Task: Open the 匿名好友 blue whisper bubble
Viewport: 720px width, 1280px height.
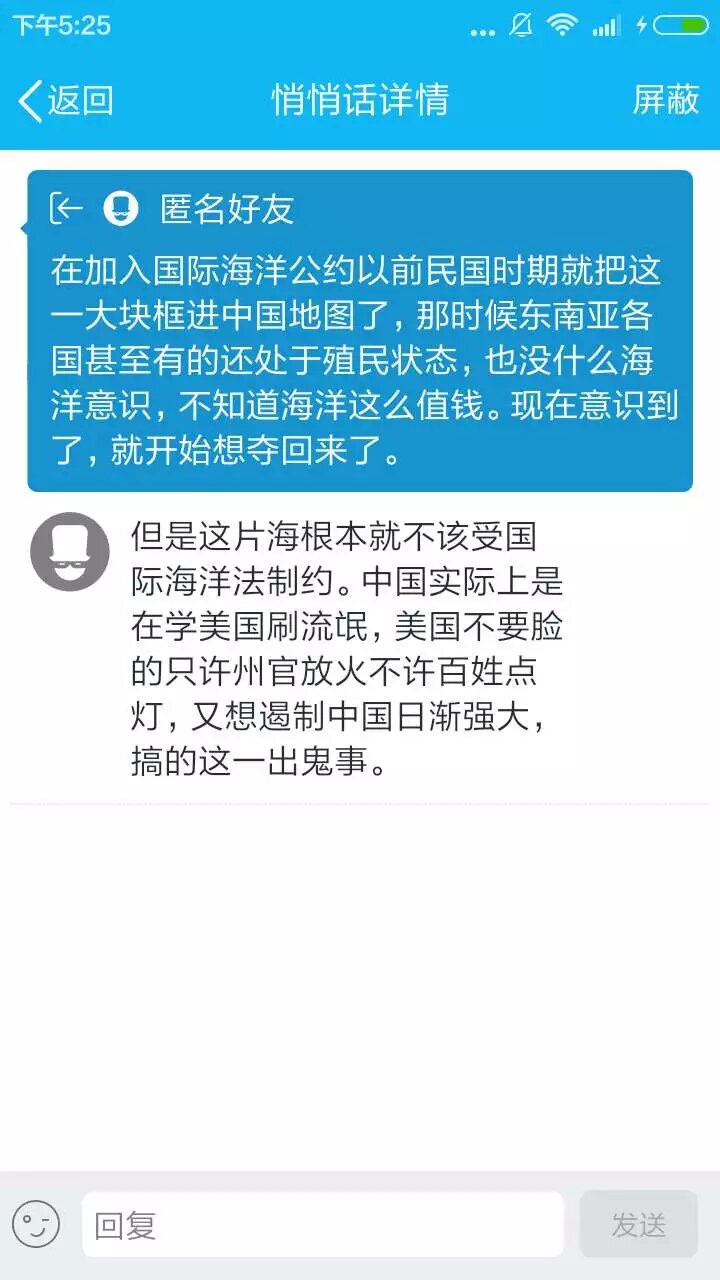Action: tap(360, 330)
